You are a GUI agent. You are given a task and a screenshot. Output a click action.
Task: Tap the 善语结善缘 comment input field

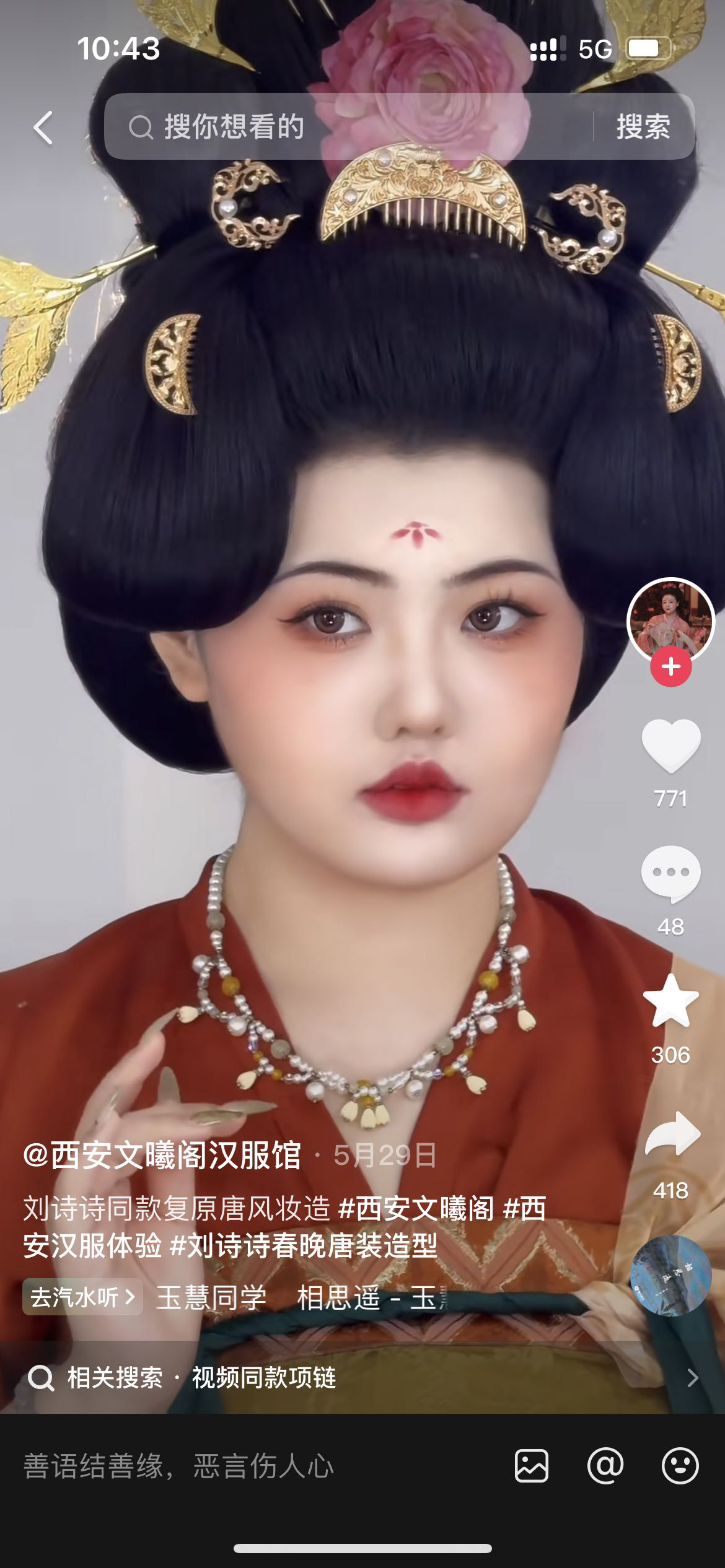248,1466
